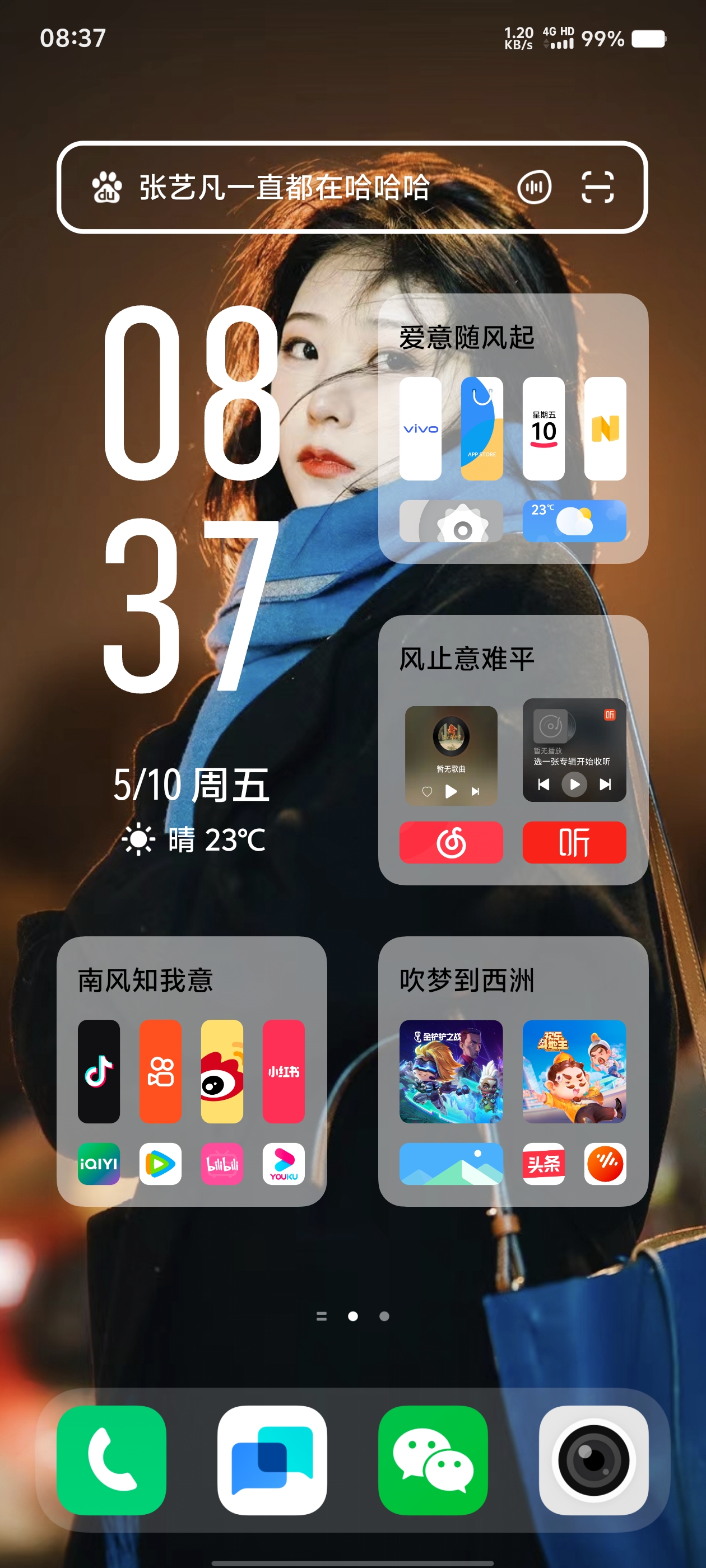Screen dimensions: 706x1568
Task: Open NetEase Cloud Music red icon
Action: click(x=450, y=842)
